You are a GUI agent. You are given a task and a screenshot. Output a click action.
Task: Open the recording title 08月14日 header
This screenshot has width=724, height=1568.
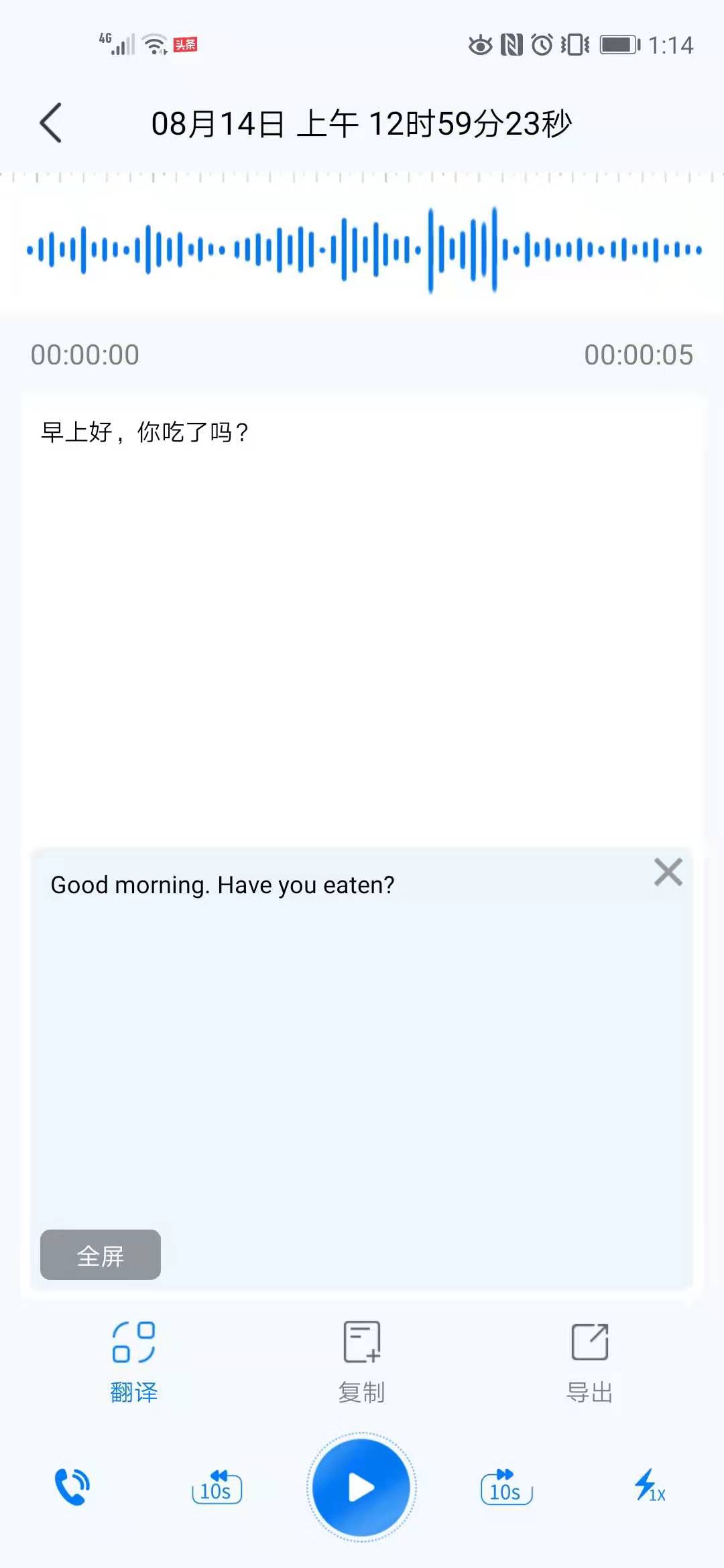click(x=362, y=123)
